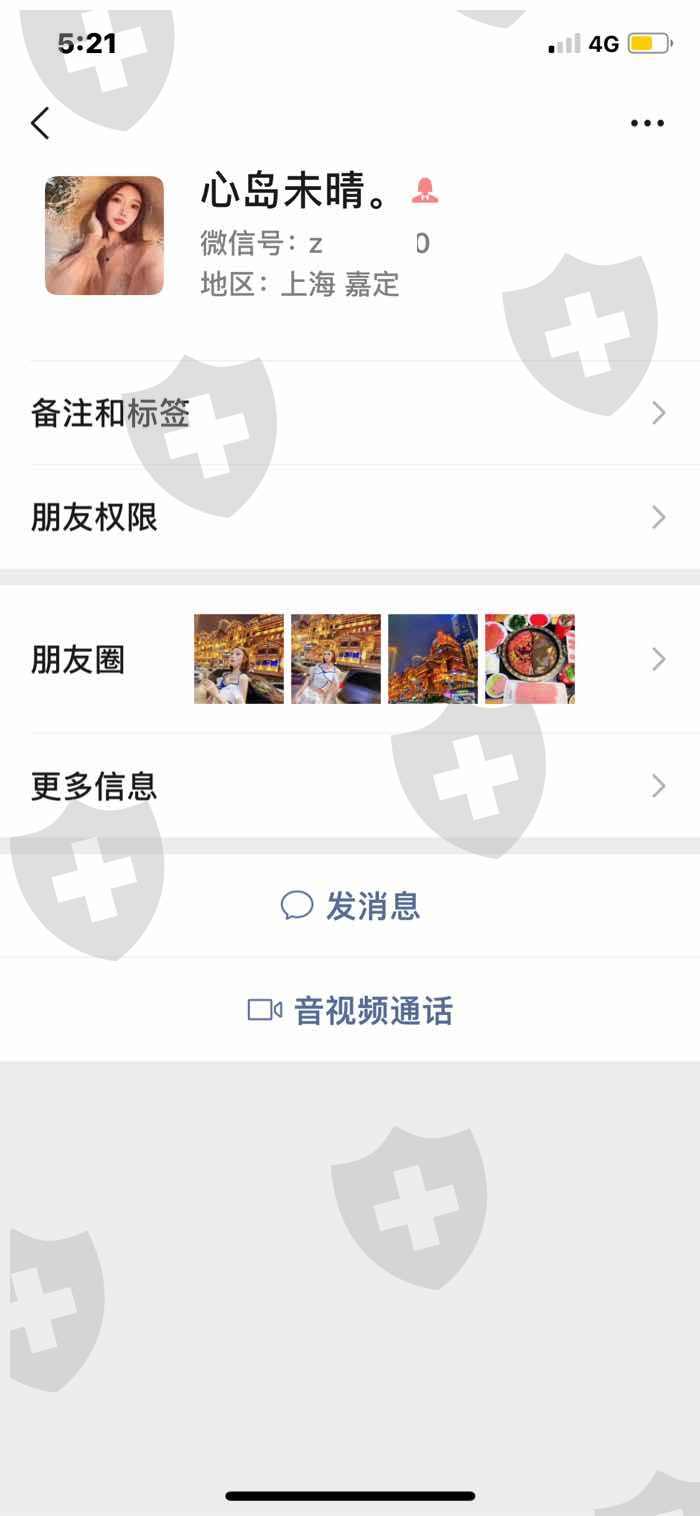This screenshot has height=1516, width=700.
Task: Go back using the top-left arrow
Action: [x=40, y=123]
